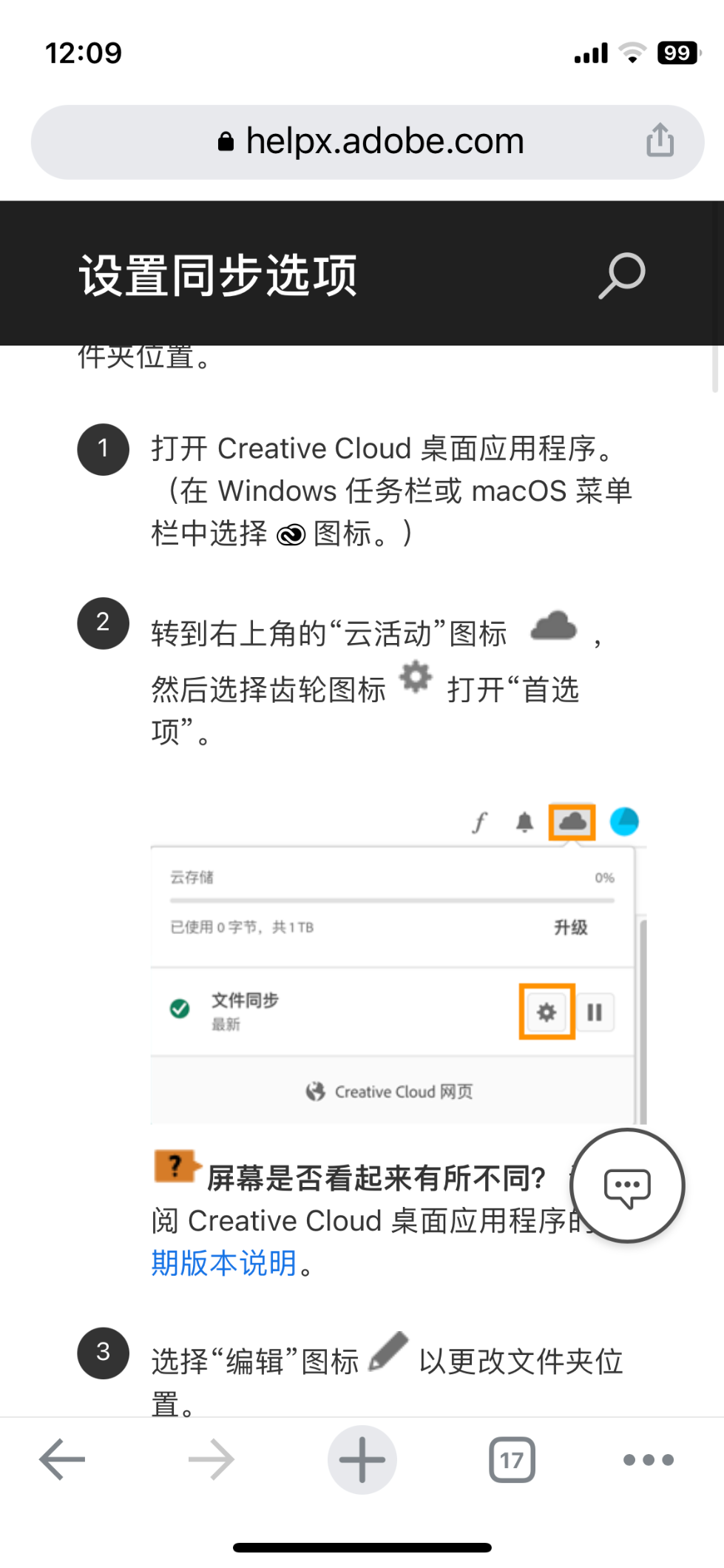Share this page via share icon
This screenshot has width=724, height=1568.
pyautogui.click(x=660, y=140)
